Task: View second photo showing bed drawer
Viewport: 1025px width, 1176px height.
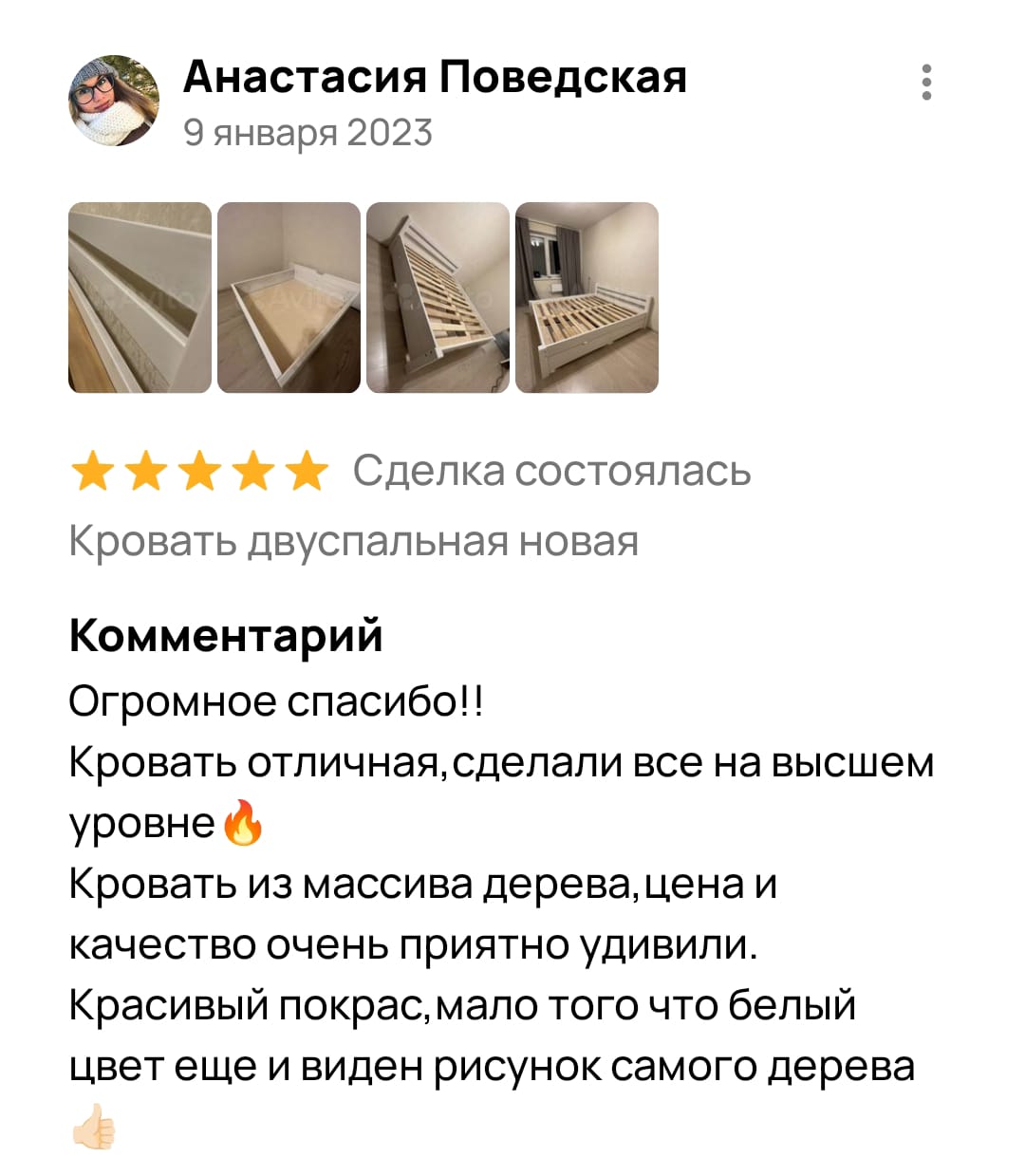Action: [x=289, y=297]
